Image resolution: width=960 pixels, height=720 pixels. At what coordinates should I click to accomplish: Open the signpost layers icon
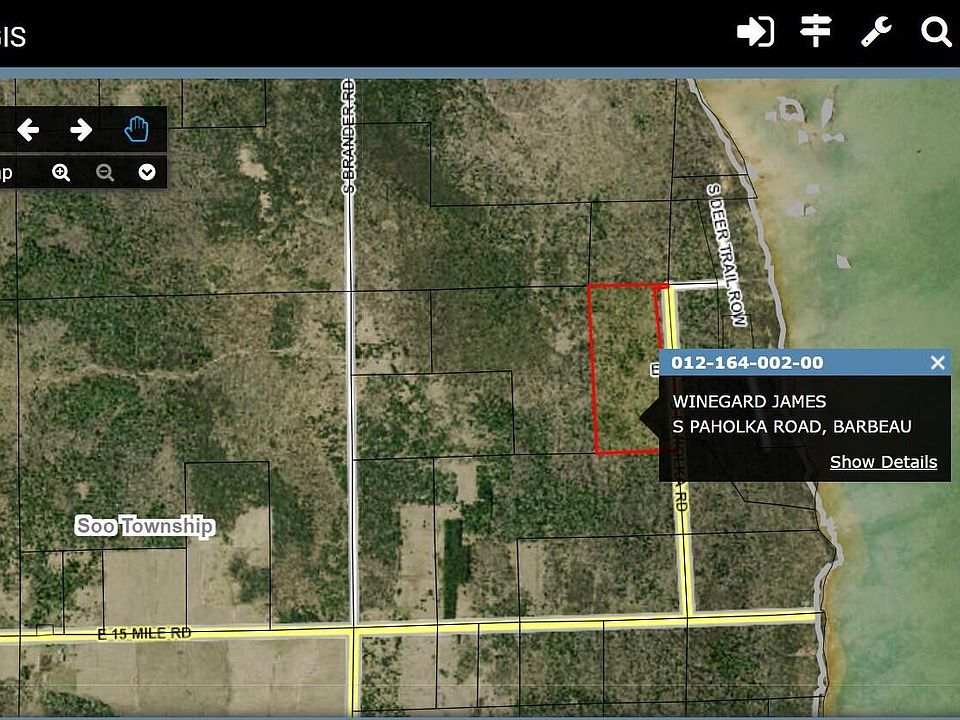(x=816, y=32)
